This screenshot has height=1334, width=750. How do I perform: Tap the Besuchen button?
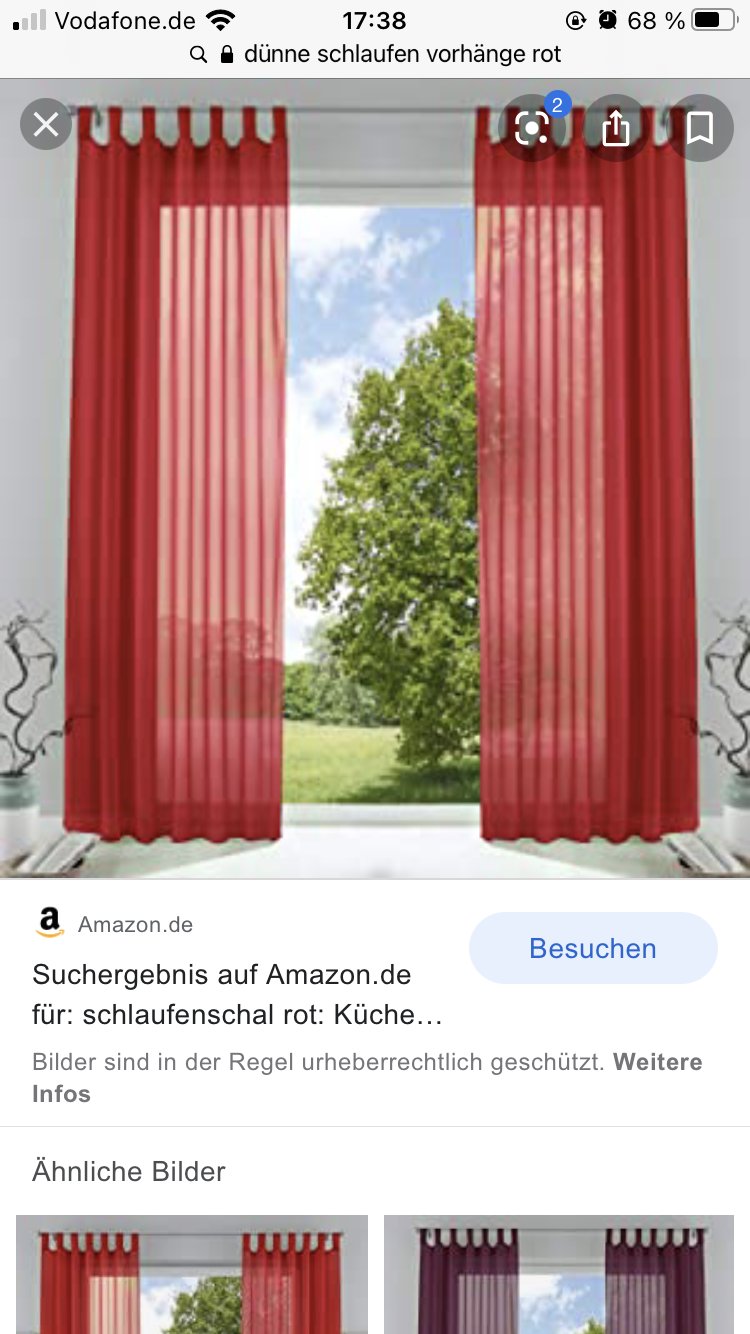pyautogui.click(x=593, y=948)
